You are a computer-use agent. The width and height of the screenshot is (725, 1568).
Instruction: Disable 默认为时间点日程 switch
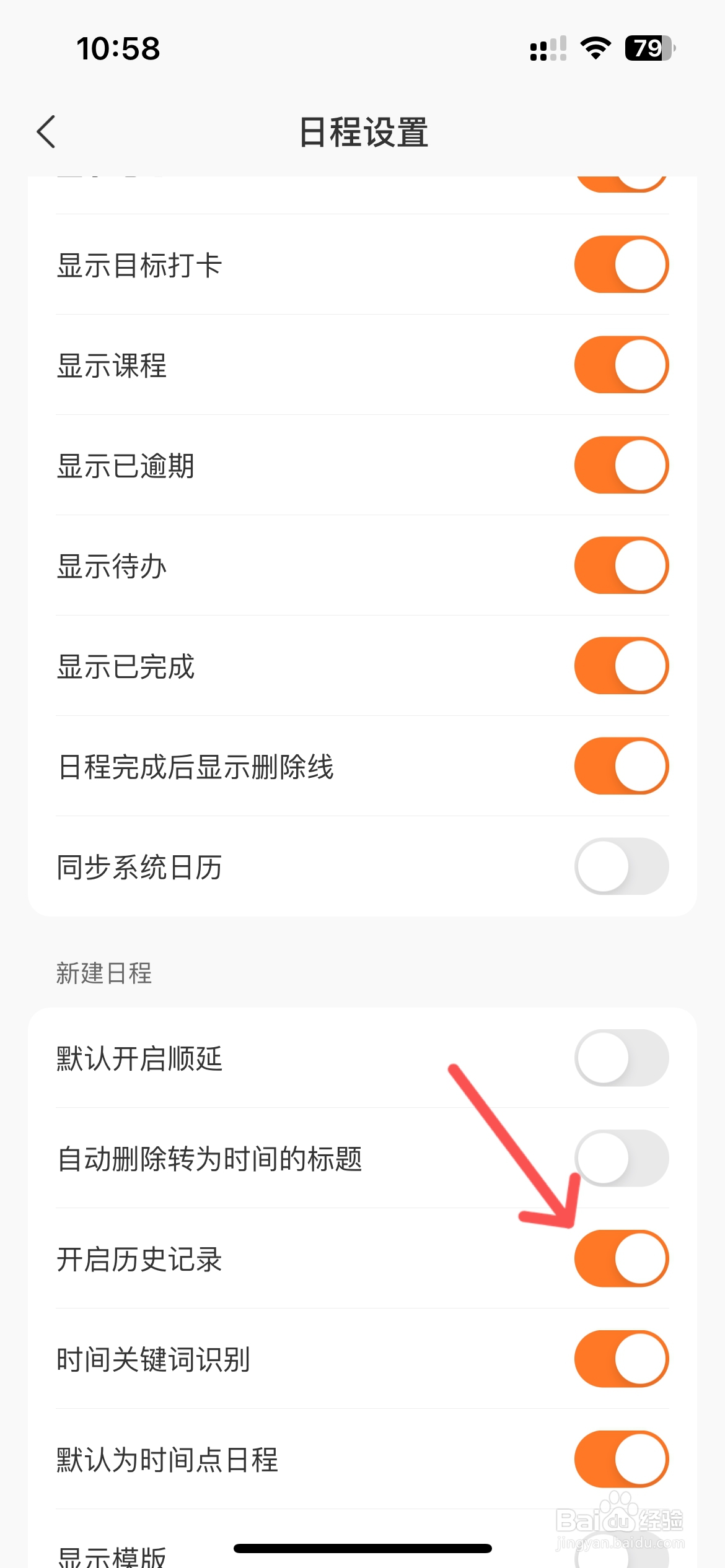(620, 1459)
